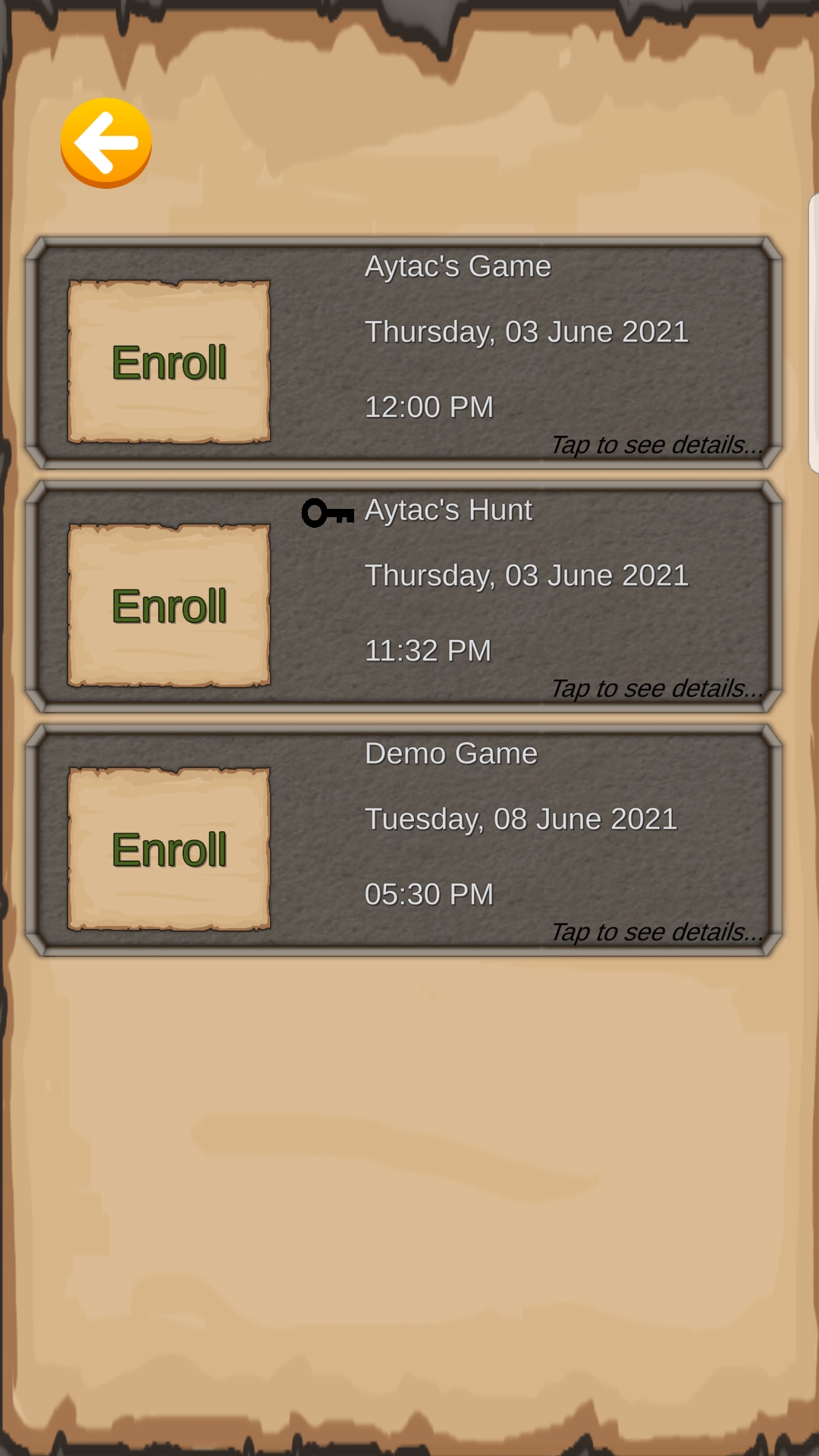Enroll in Demo Game
The width and height of the screenshot is (819, 1456).
point(169,849)
